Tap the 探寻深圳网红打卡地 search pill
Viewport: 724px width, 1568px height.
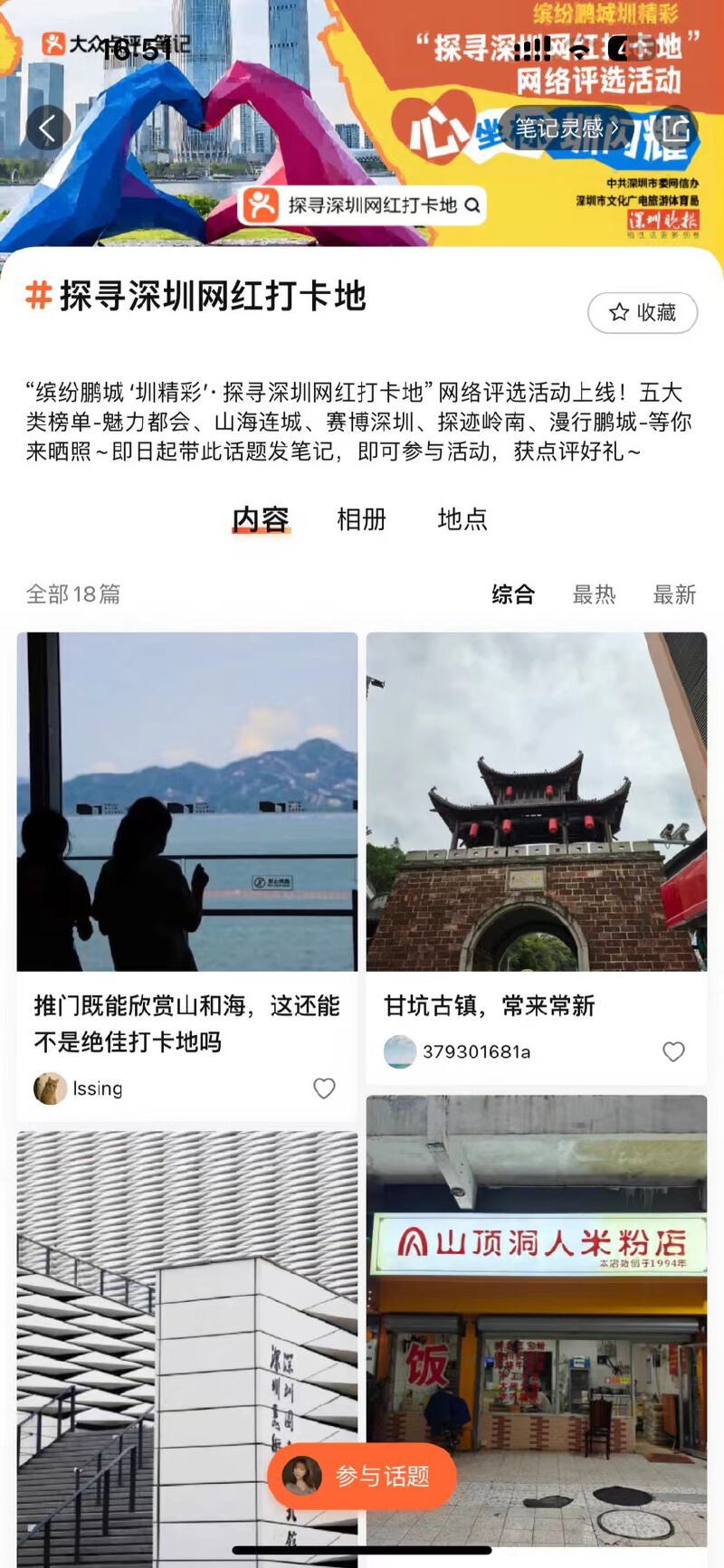362,205
